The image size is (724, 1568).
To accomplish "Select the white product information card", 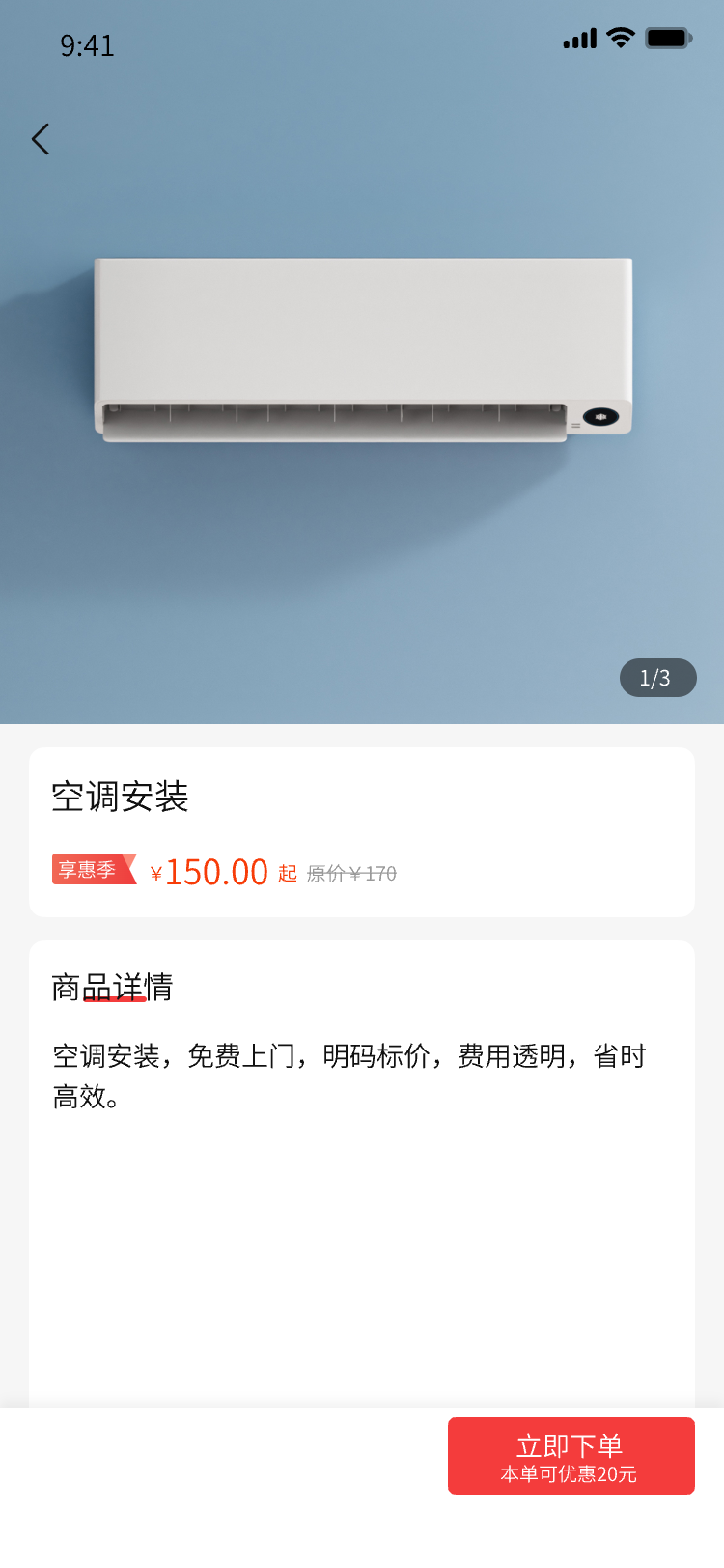I will 362,832.
